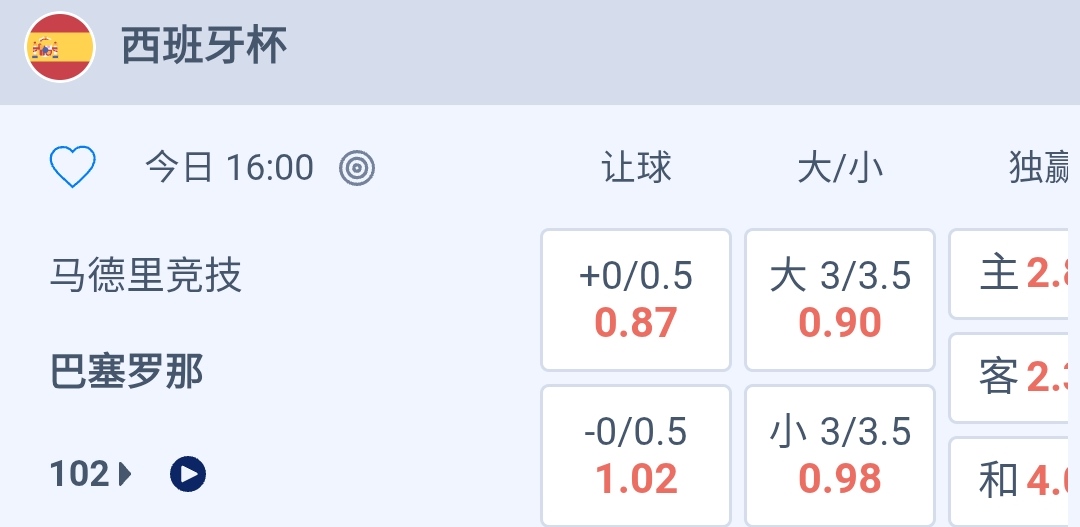Open 马德里竞技 vs 巴塞罗那 match details
1080x527 pixels.
click(145, 323)
